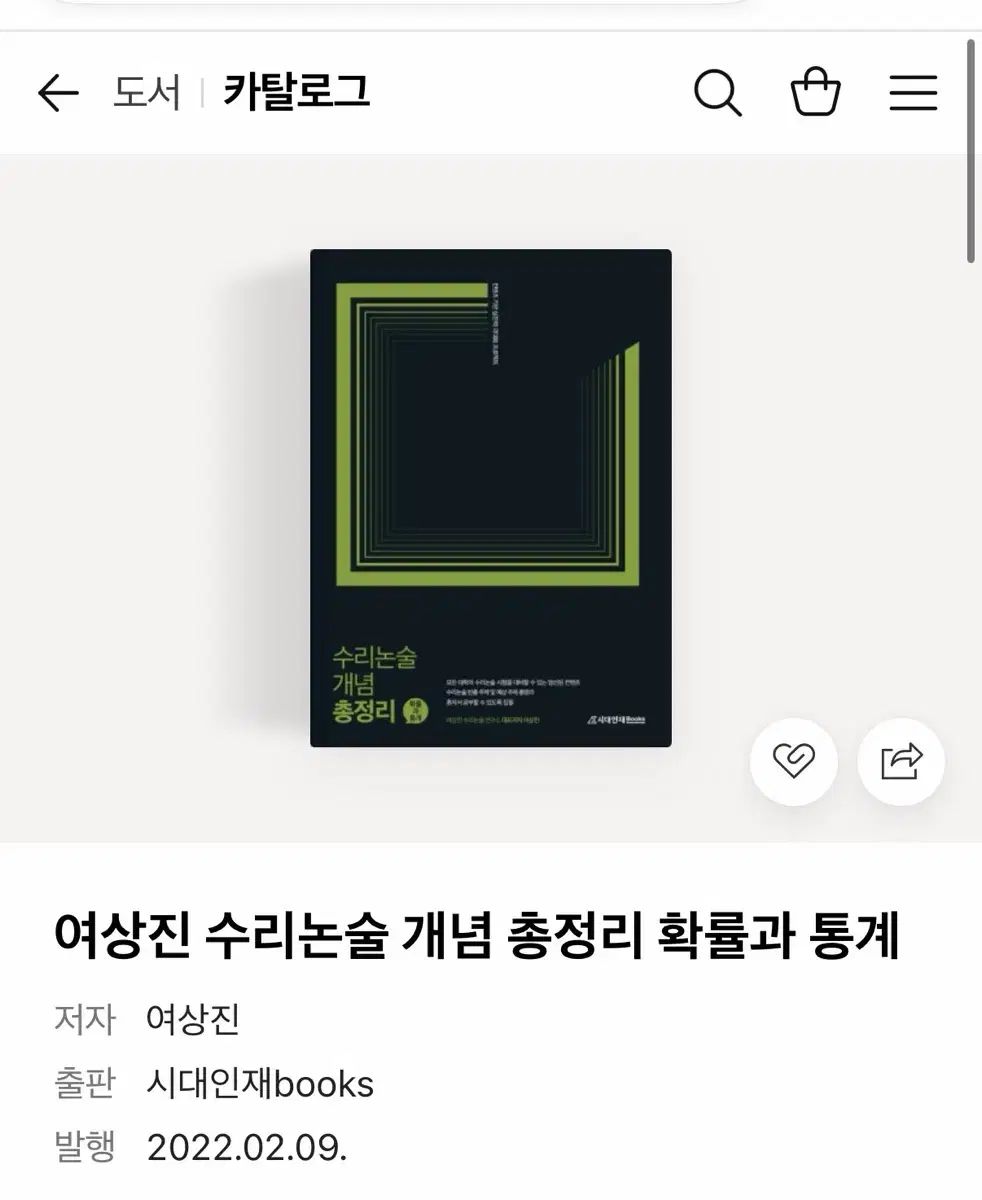The image size is (982, 1200).
Task: Open the hamburger menu
Action: point(912,93)
